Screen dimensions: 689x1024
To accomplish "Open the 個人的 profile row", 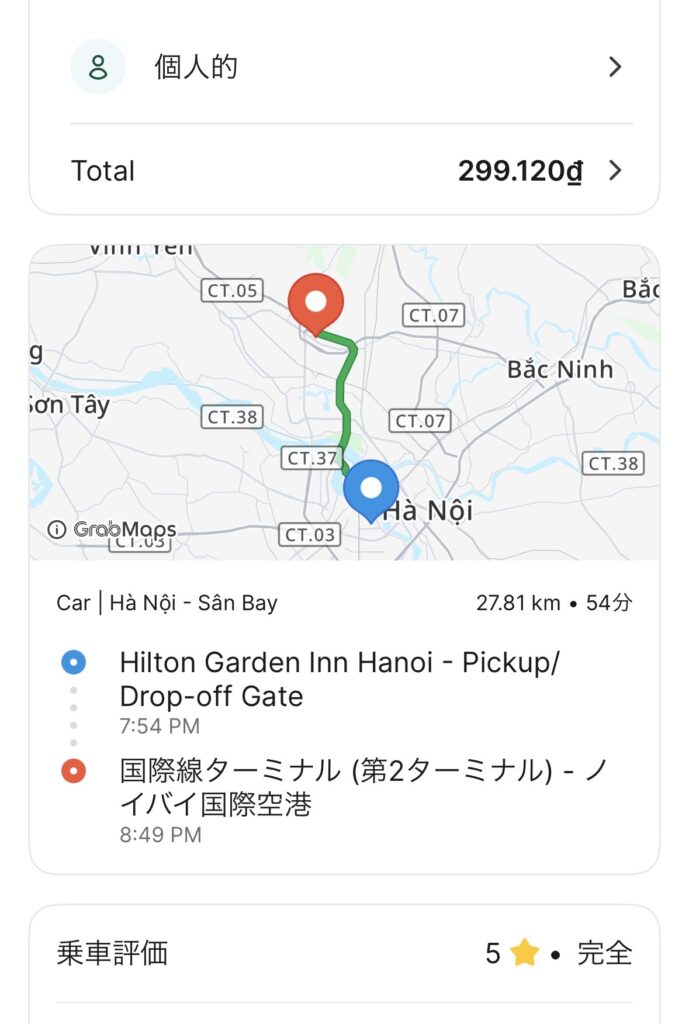I will click(345, 68).
